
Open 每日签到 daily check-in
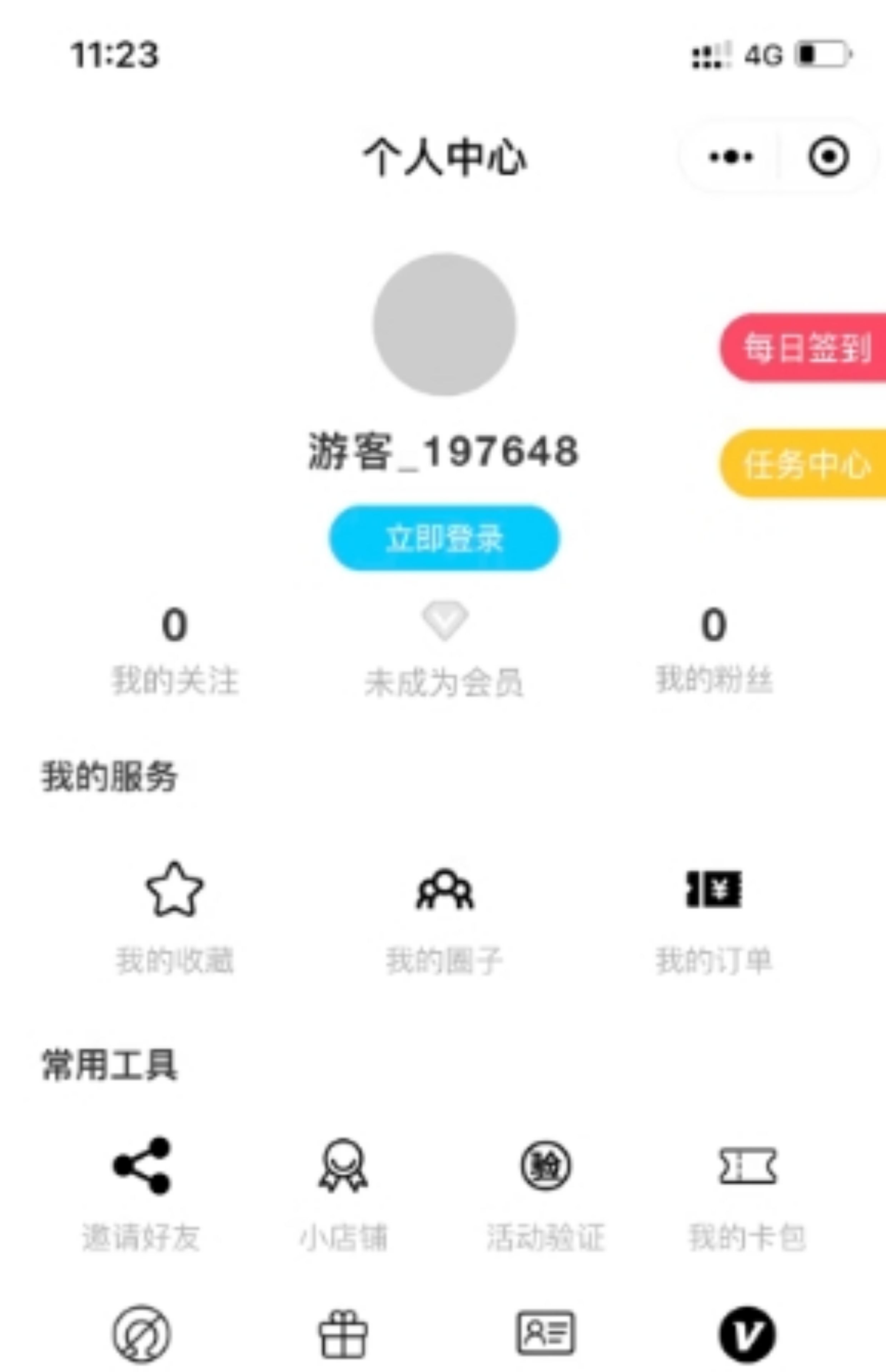(x=806, y=347)
